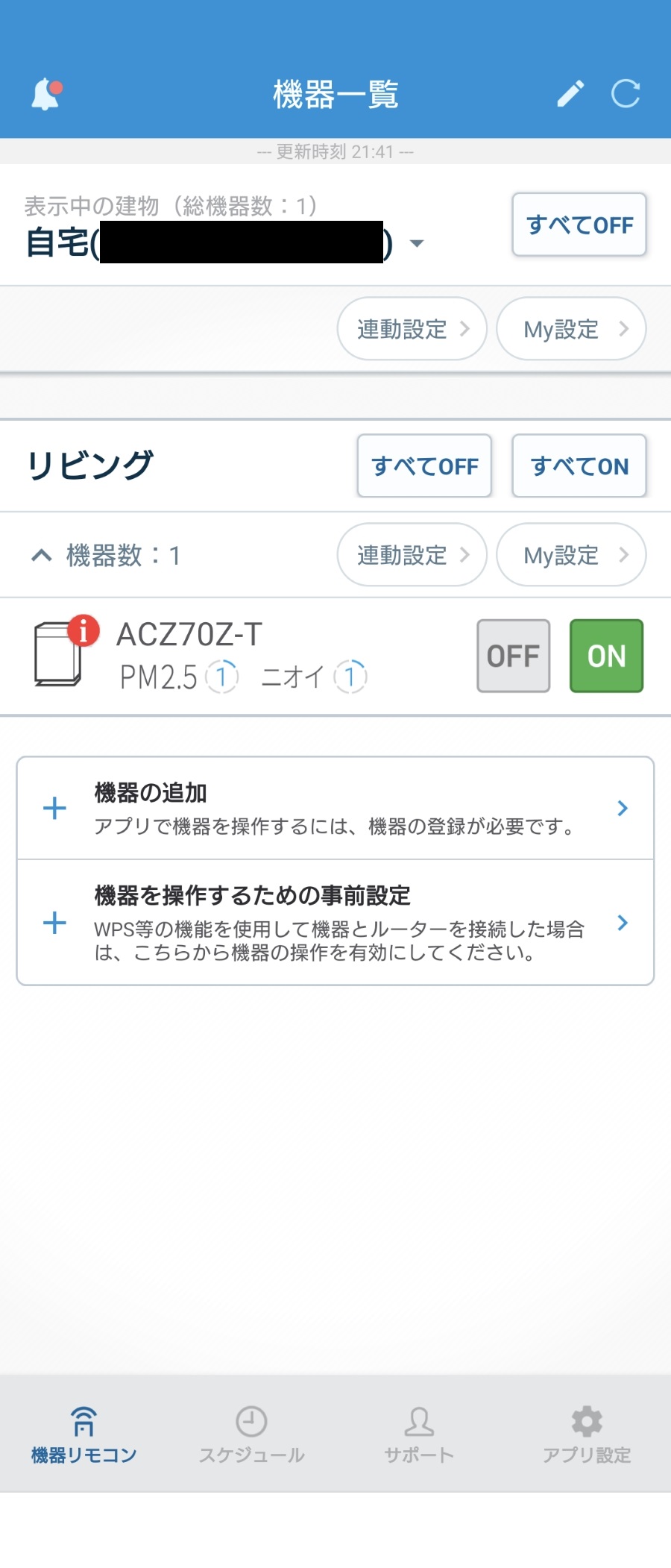The width and height of the screenshot is (671, 1568).
Task: Tap すべてOFF for the whole building
Action: point(579,225)
